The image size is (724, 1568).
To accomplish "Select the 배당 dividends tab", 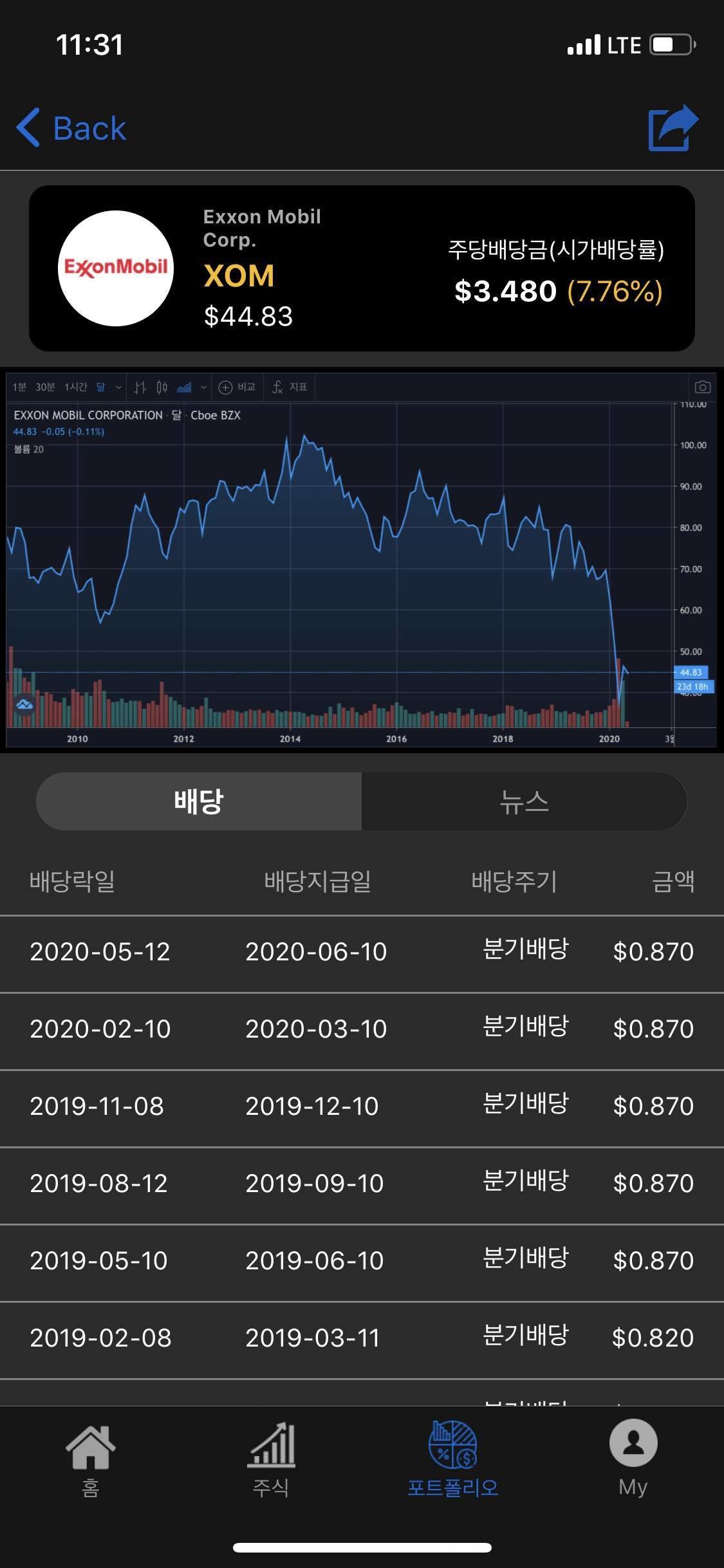I will pyautogui.click(x=198, y=800).
